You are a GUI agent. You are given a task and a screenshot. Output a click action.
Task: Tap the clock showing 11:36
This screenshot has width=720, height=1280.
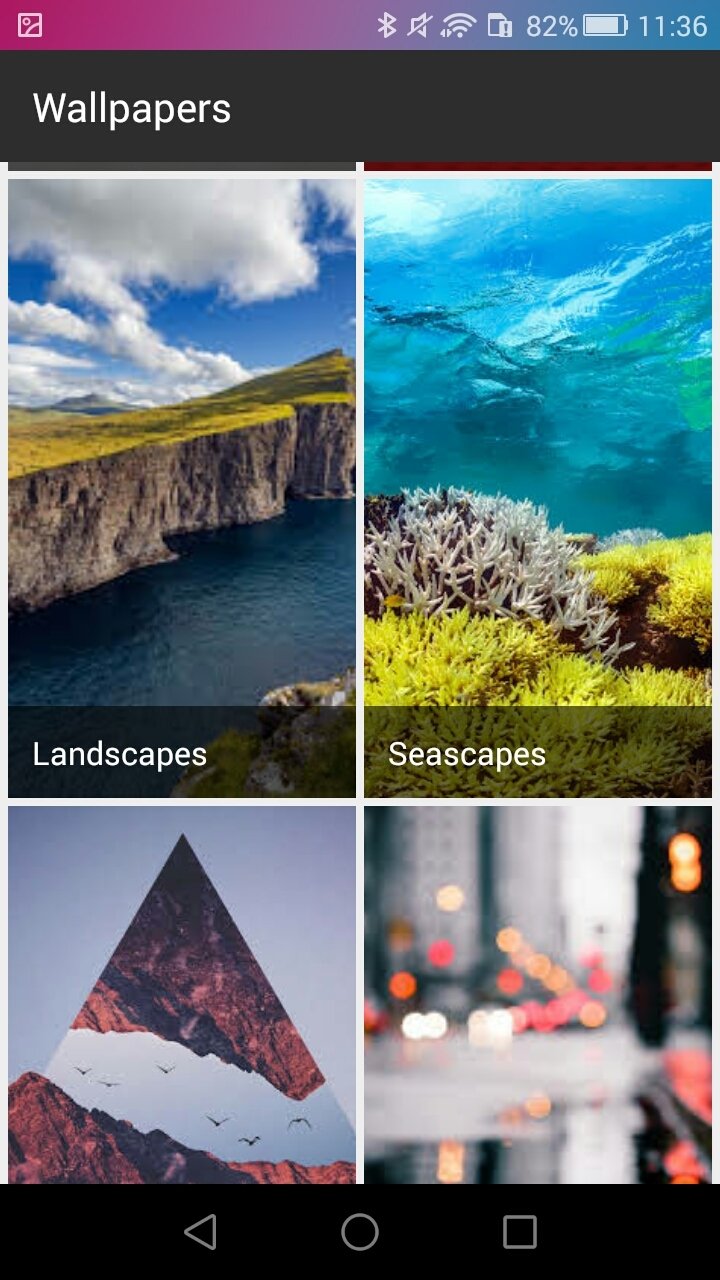click(x=674, y=24)
